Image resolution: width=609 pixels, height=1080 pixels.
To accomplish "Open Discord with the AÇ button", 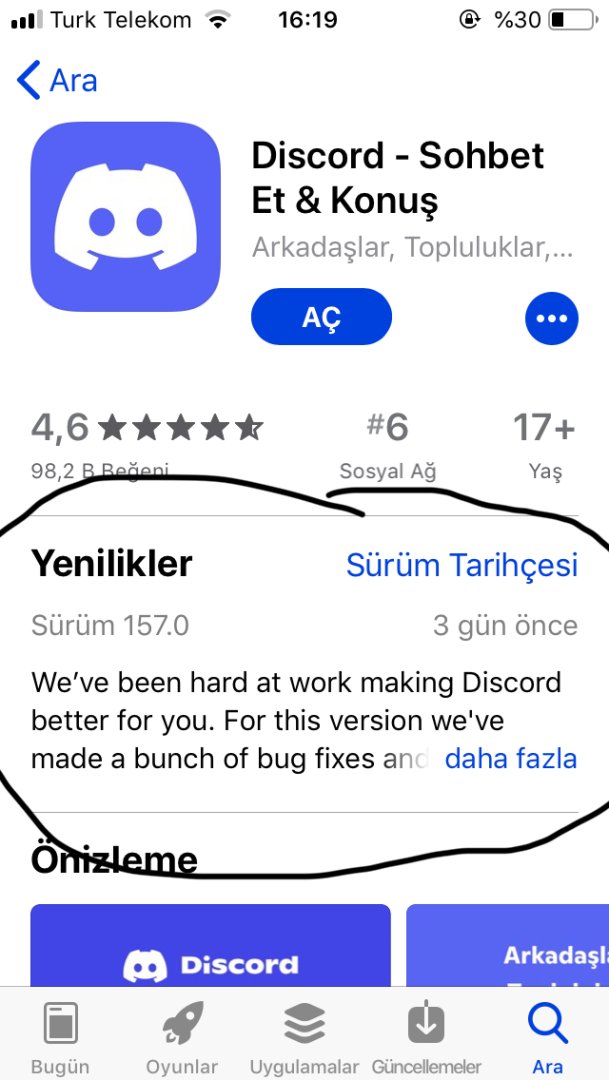I will [x=321, y=317].
